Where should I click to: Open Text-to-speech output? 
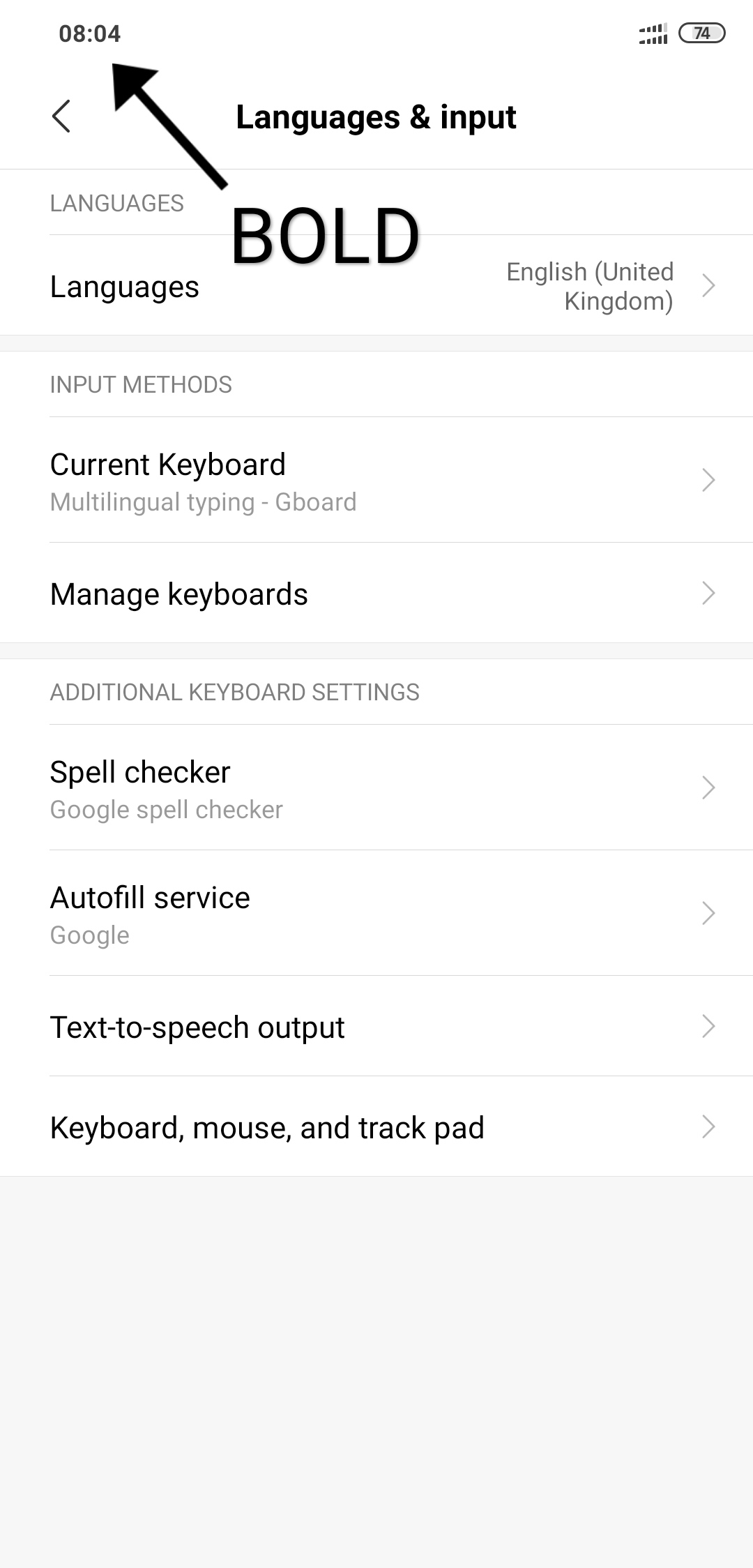(x=376, y=1026)
